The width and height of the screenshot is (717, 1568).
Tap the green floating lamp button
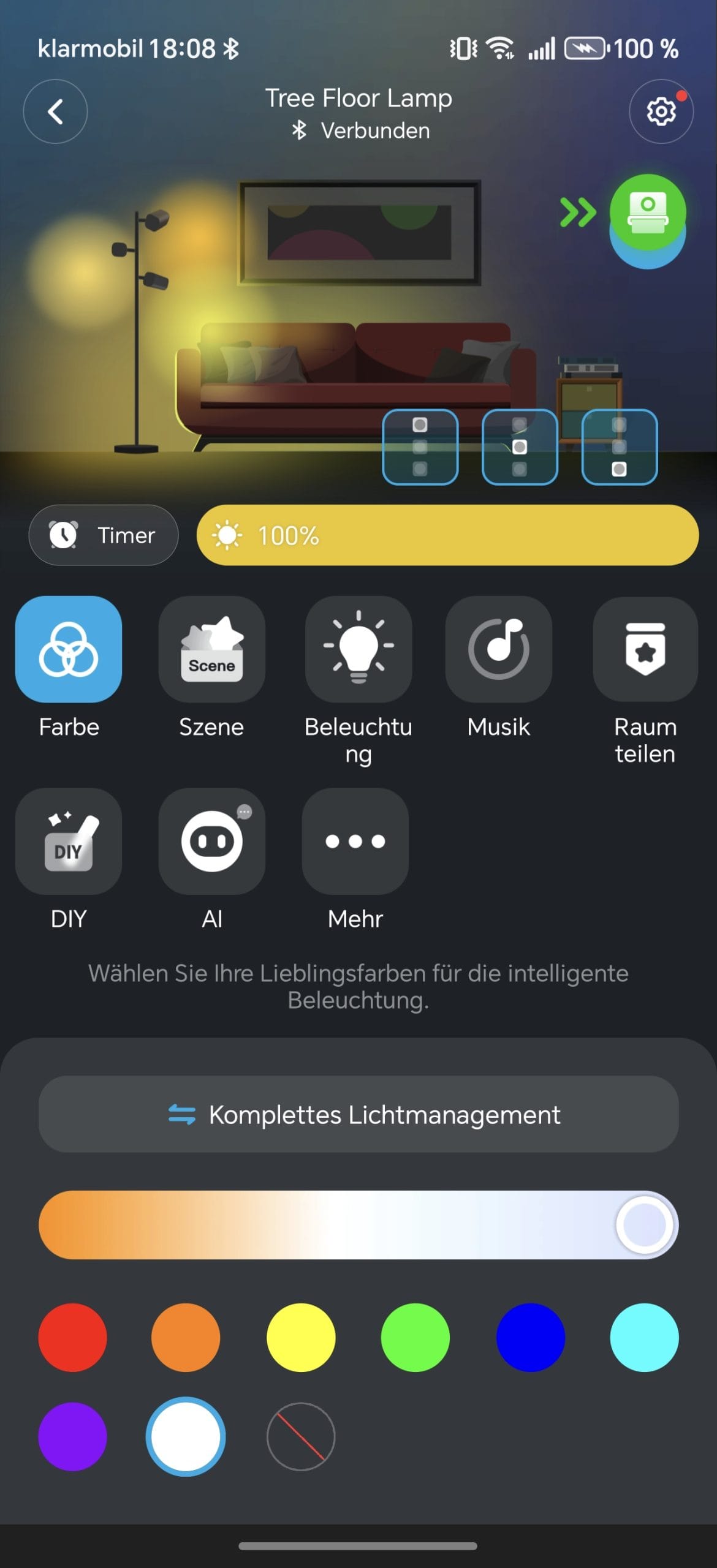(x=648, y=213)
